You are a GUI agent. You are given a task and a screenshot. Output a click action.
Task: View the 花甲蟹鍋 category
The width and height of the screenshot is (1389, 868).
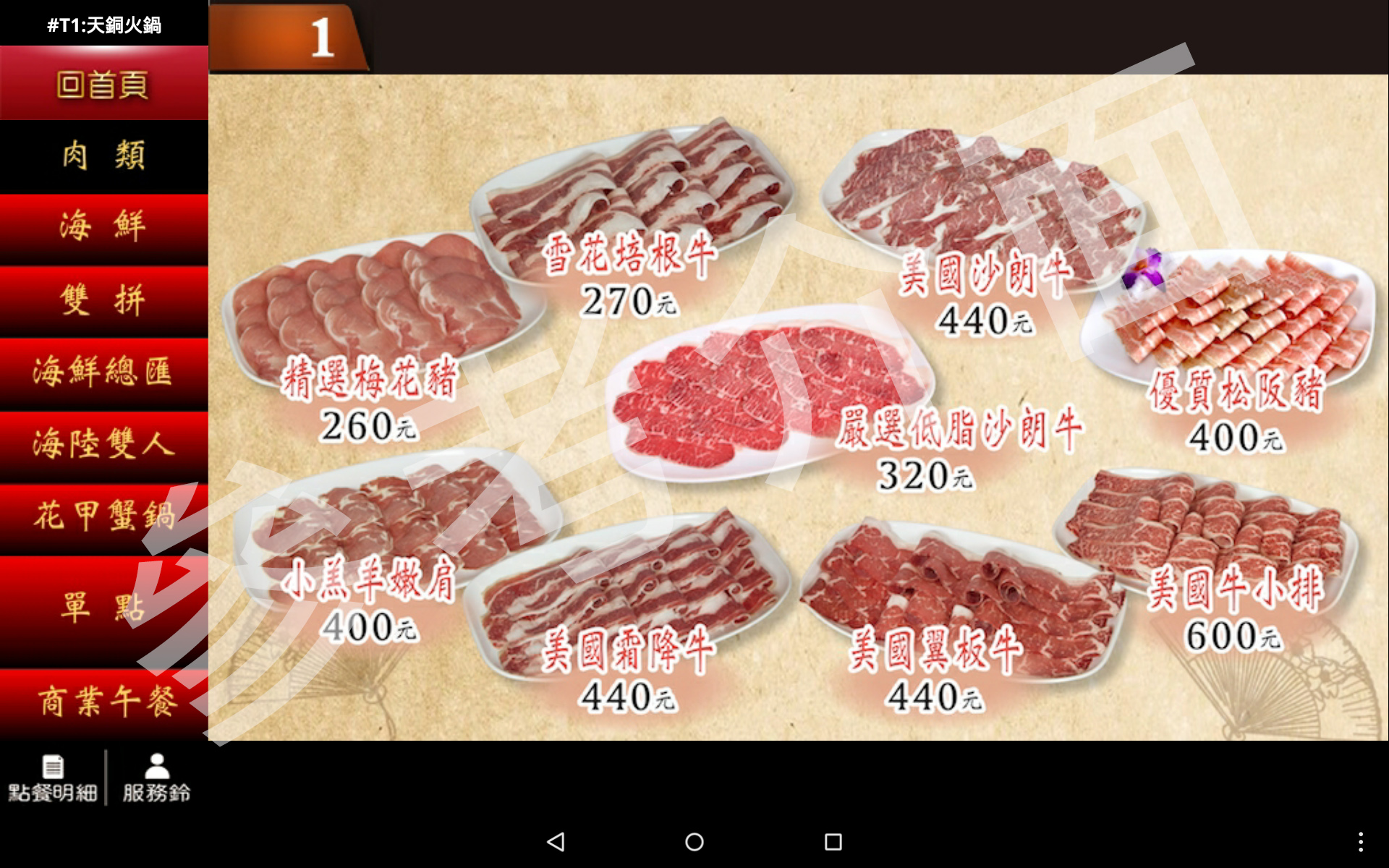103,516
